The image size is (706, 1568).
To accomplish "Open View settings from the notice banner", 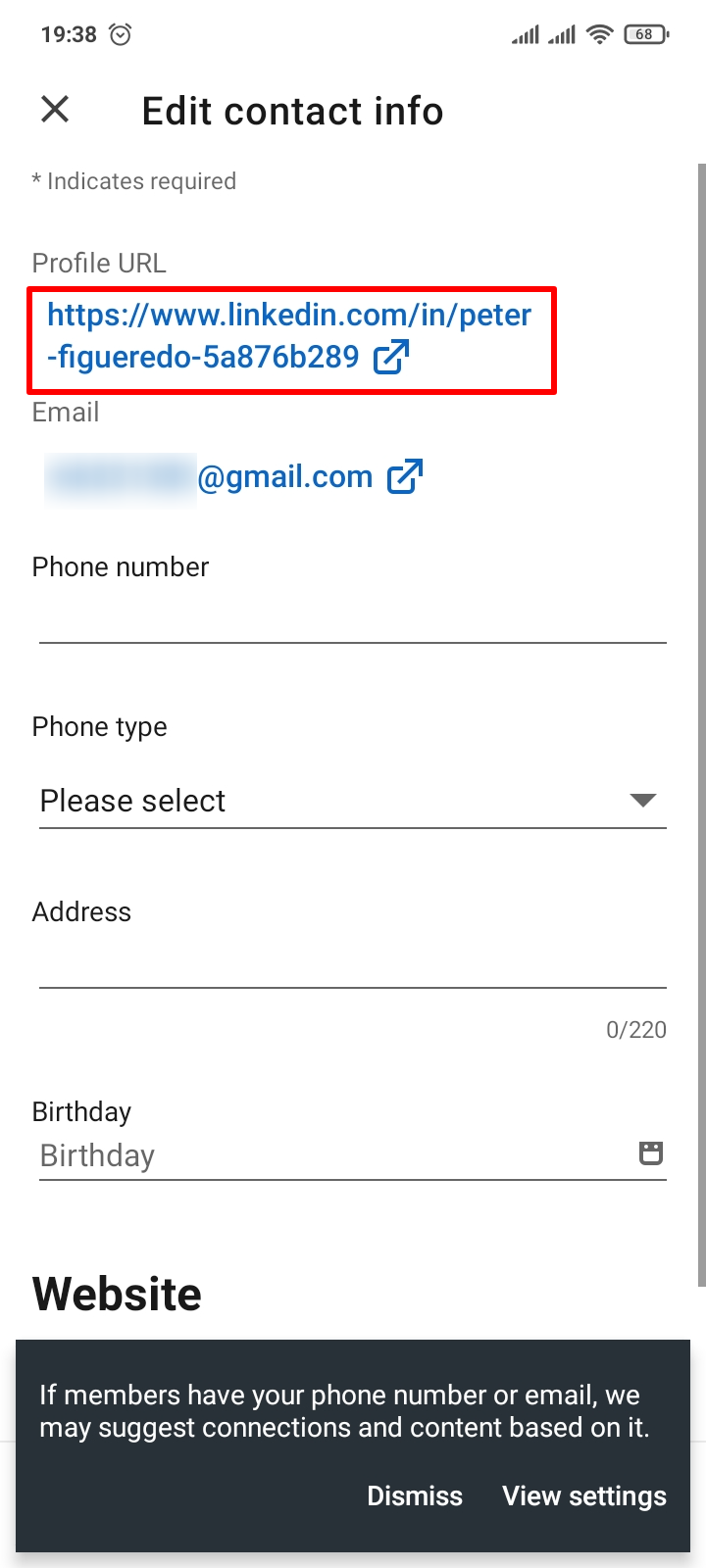I will pyautogui.click(x=583, y=1495).
